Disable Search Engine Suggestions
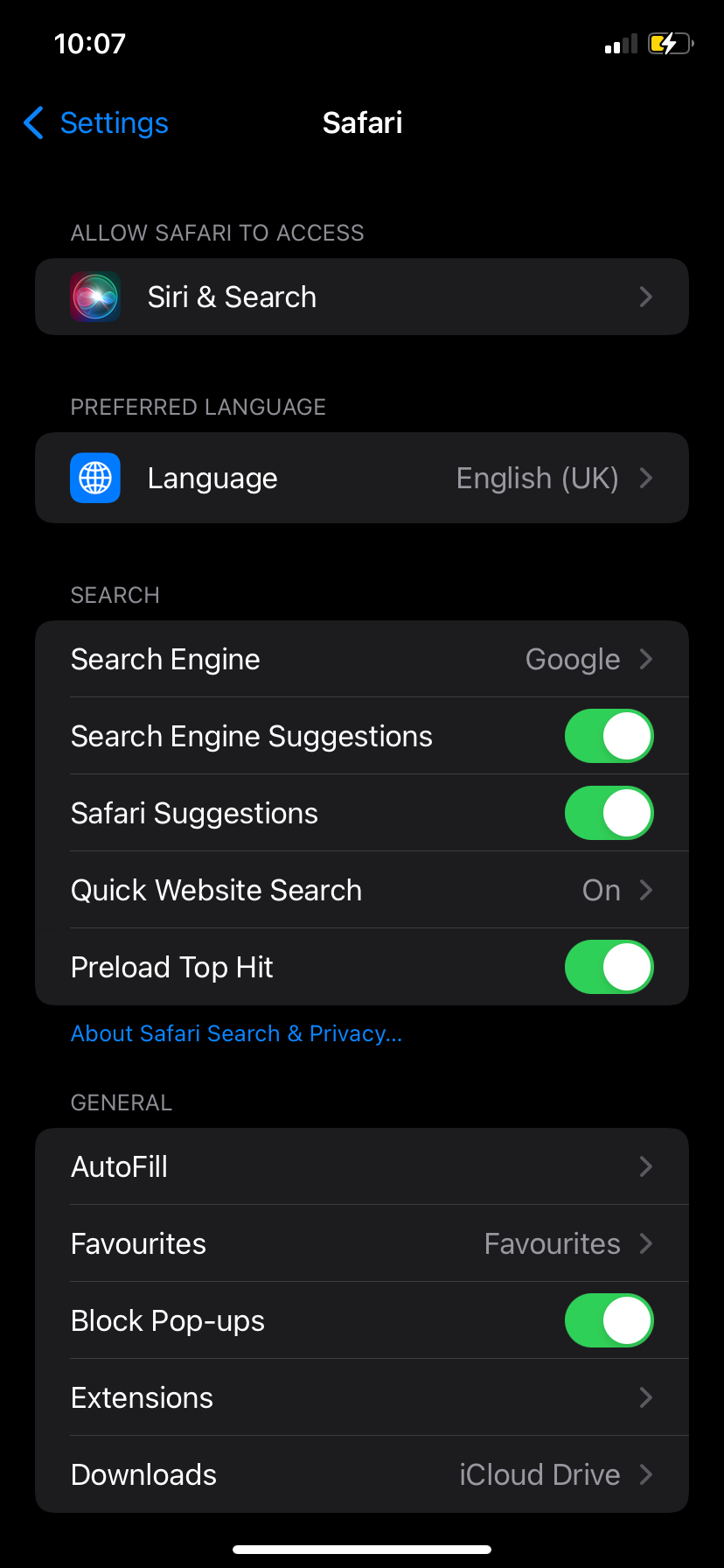 (x=609, y=736)
